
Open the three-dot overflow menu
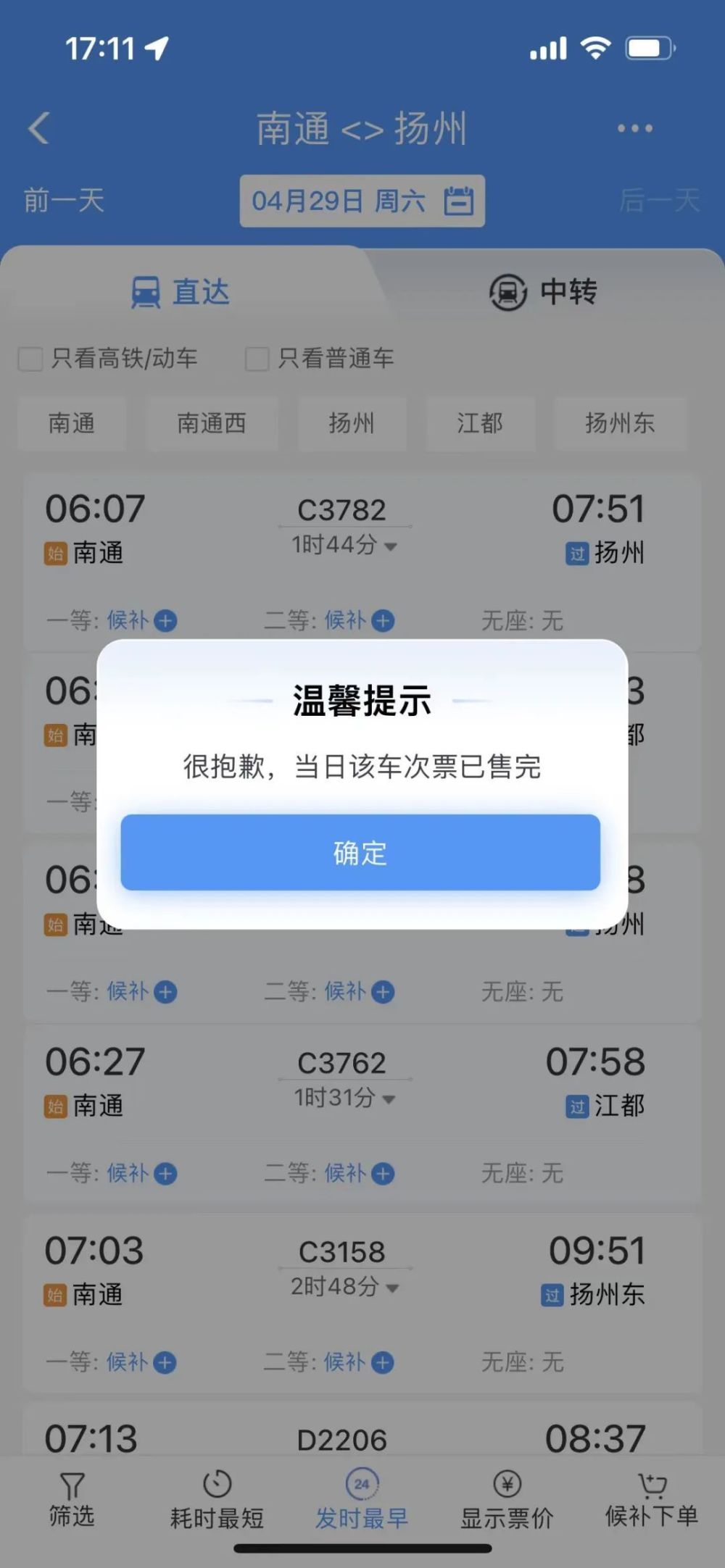[x=635, y=128]
